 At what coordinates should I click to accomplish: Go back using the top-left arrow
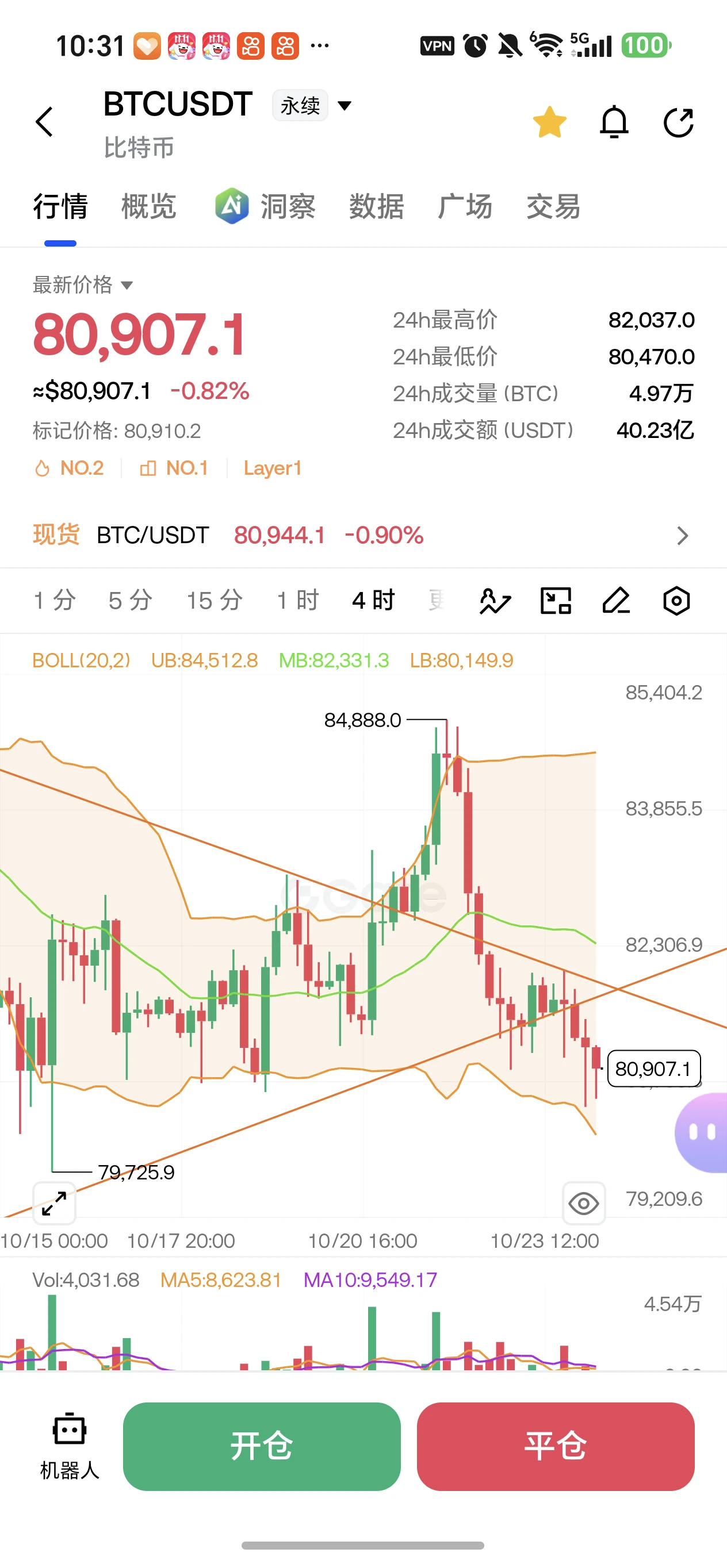[x=44, y=122]
